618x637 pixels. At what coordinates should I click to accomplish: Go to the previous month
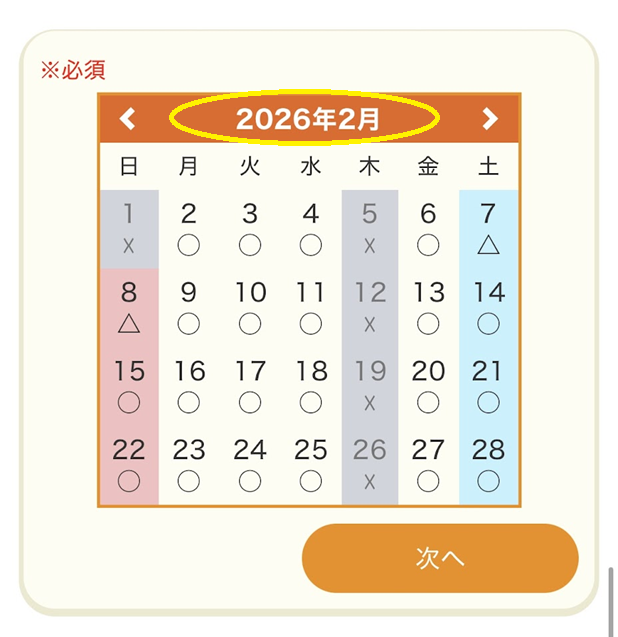tap(127, 119)
